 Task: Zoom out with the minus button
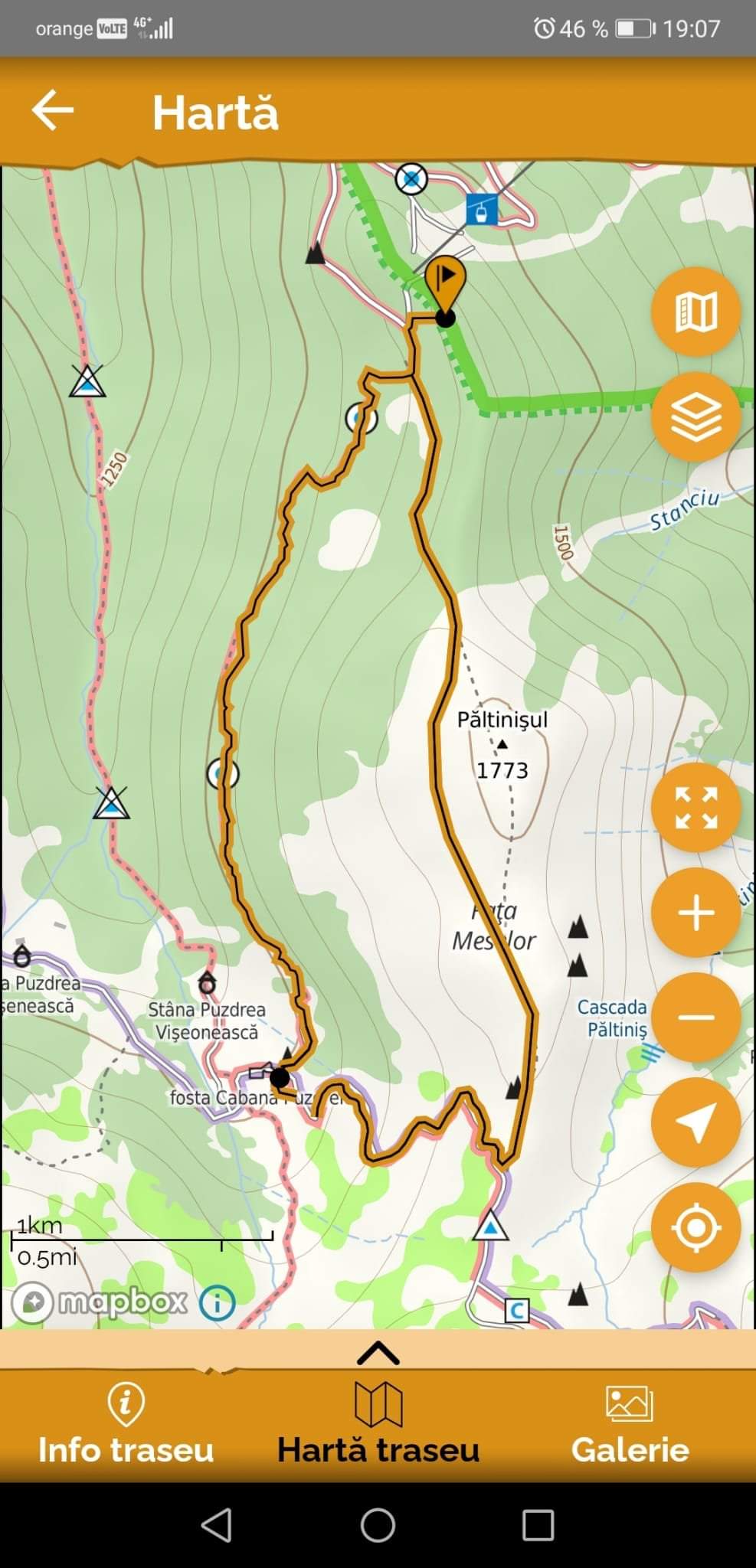pyautogui.click(x=695, y=1018)
